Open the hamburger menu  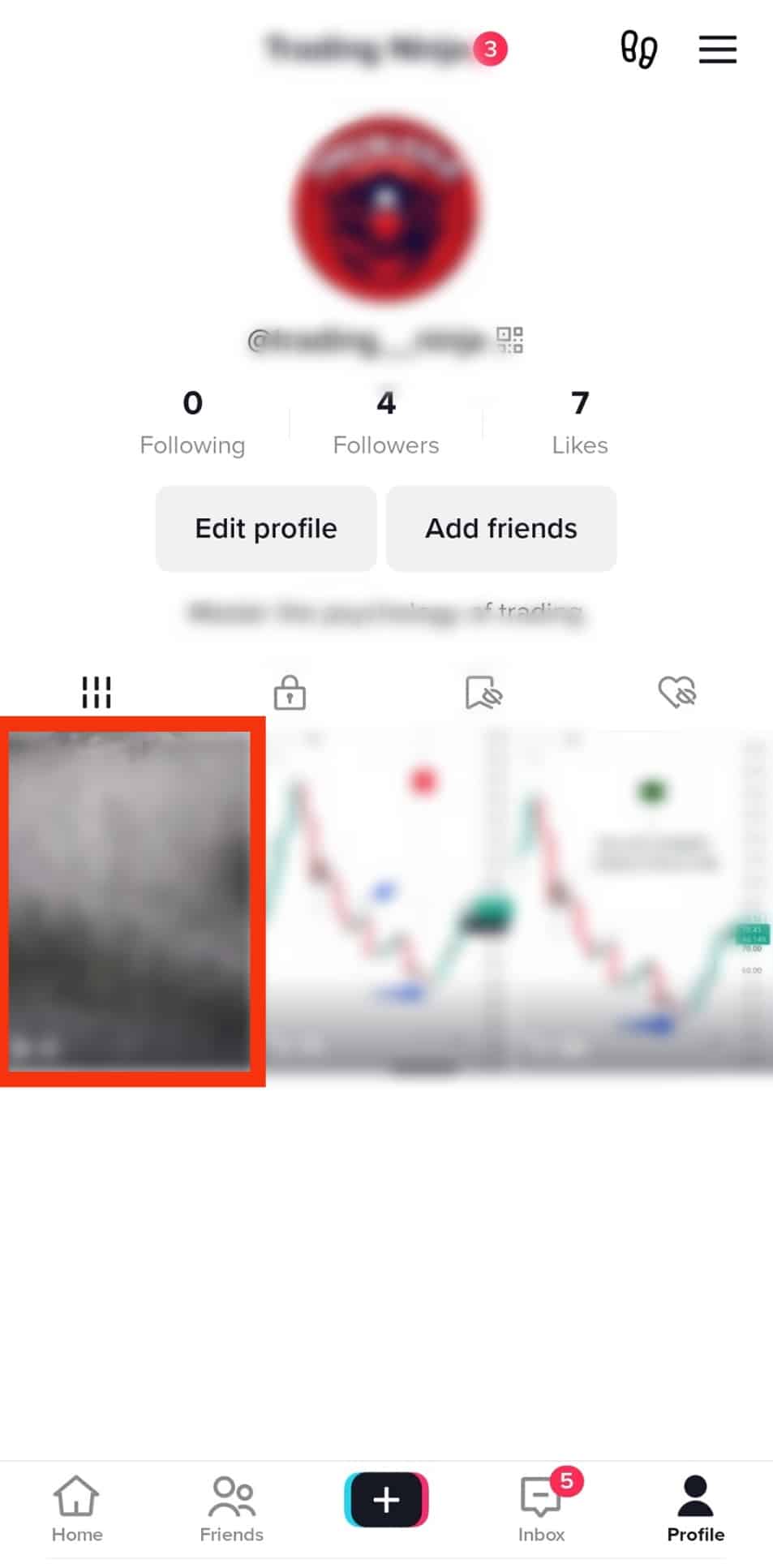[x=717, y=49]
